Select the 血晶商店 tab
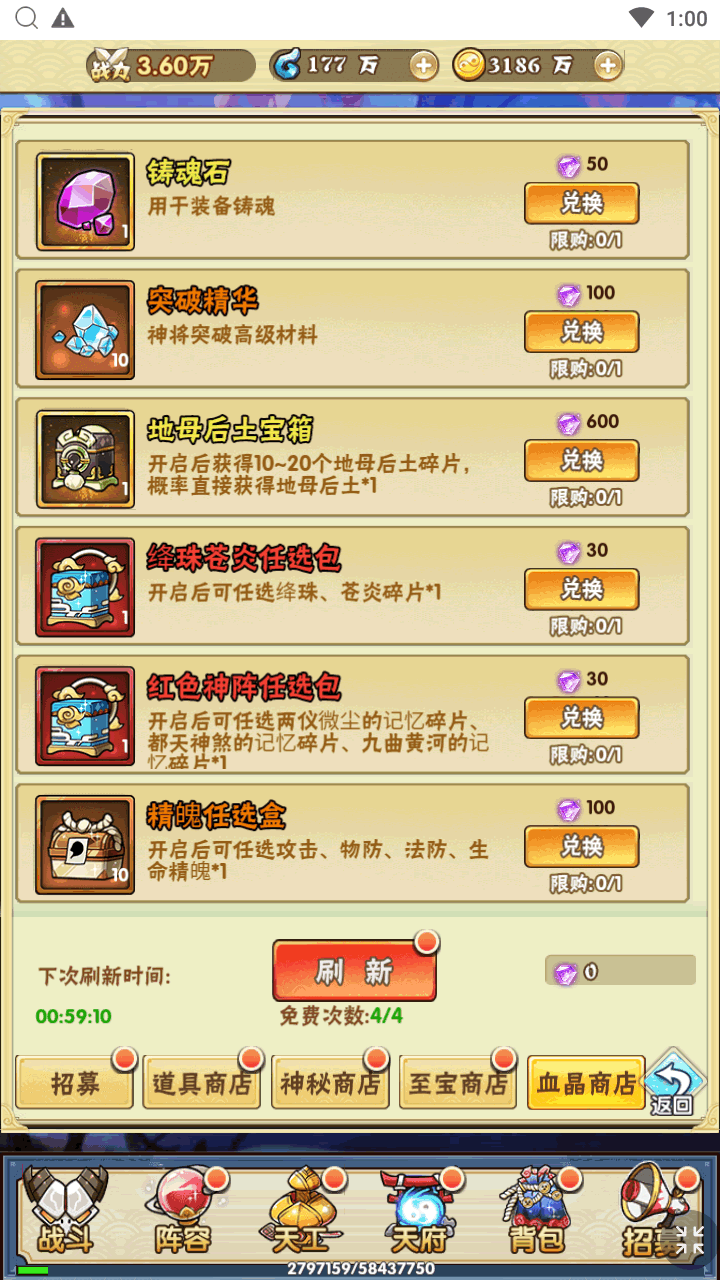 click(586, 1083)
